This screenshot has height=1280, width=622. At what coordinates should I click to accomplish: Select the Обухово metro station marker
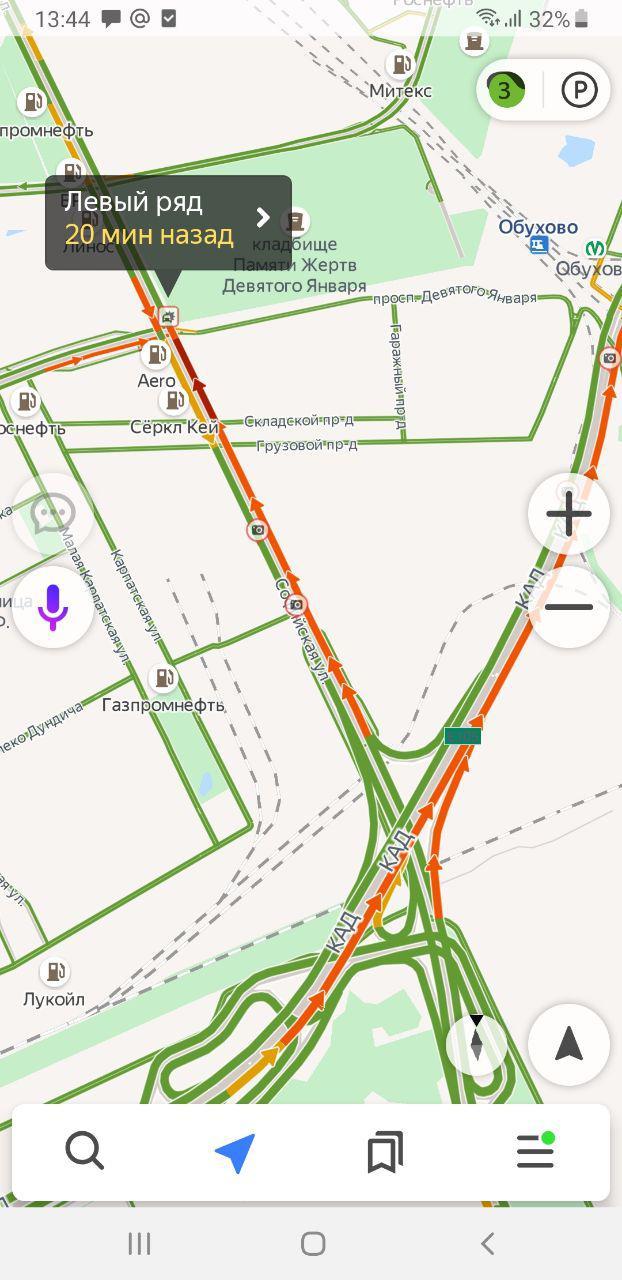coord(596,247)
